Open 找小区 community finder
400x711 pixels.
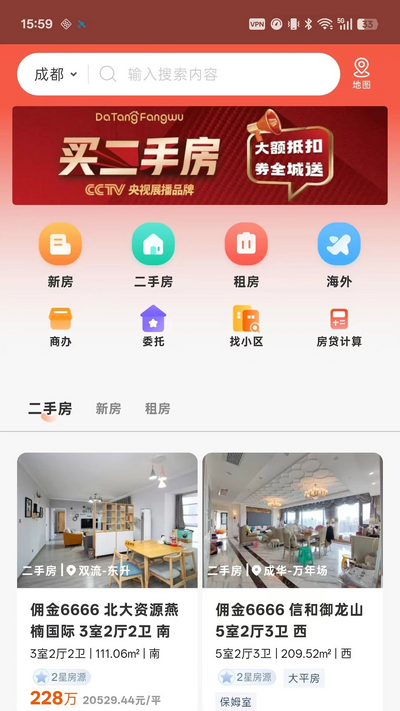point(246,326)
